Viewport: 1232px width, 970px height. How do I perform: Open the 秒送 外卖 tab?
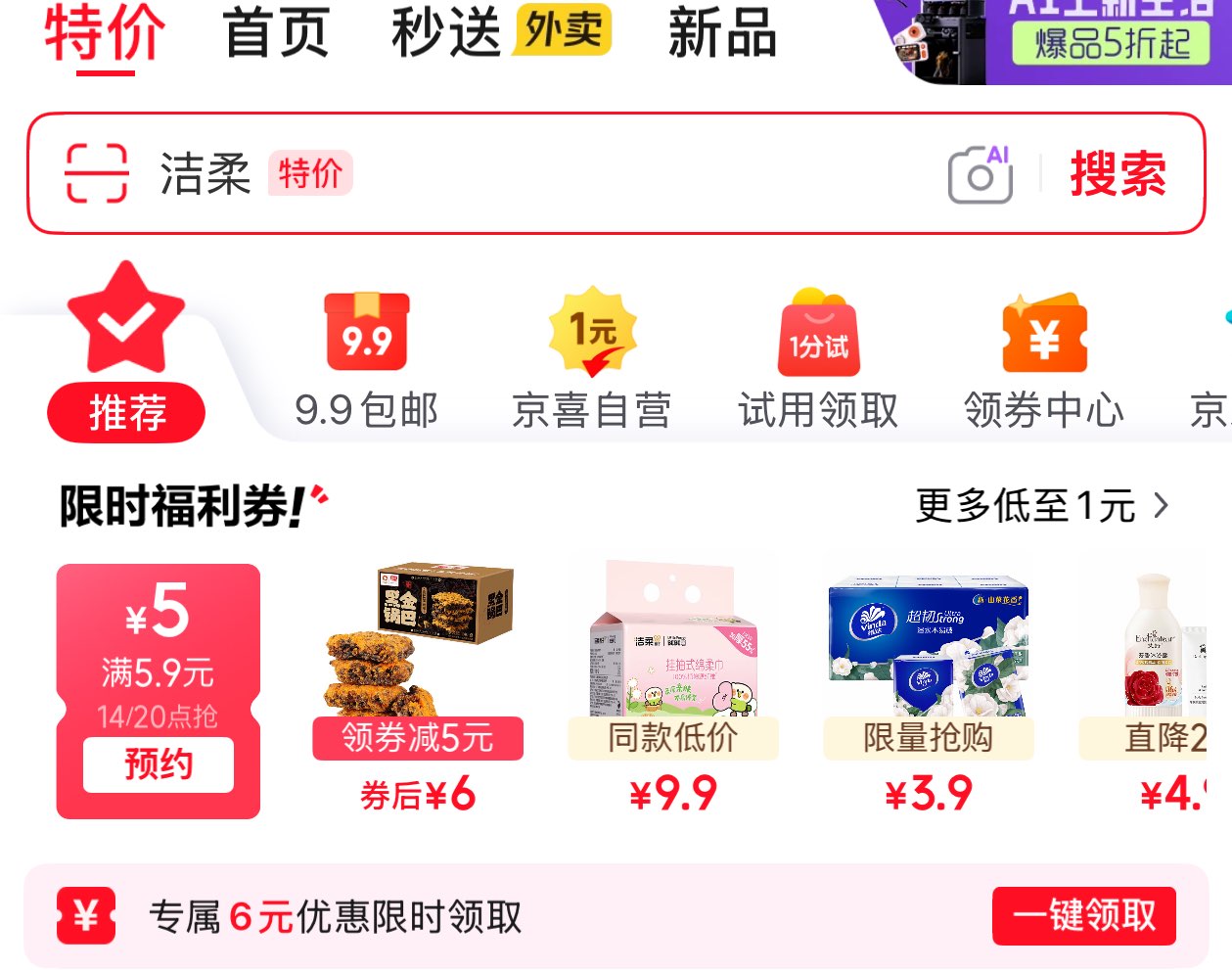point(501,31)
